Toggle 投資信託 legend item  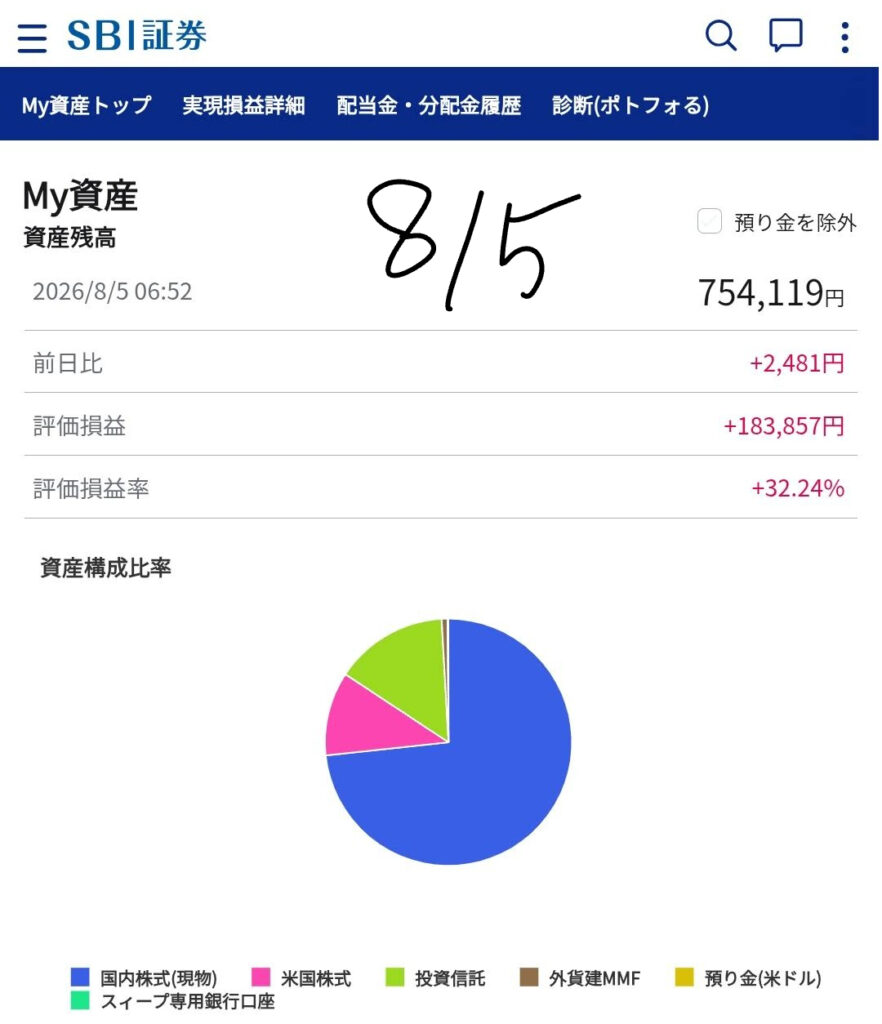[435, 978]
